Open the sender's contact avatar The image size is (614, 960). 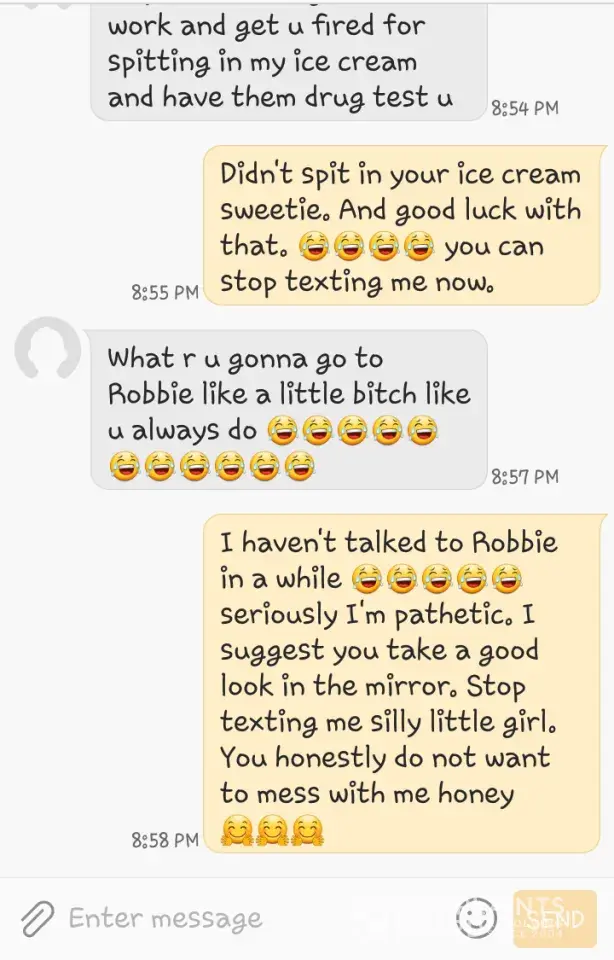pos(47,349)
